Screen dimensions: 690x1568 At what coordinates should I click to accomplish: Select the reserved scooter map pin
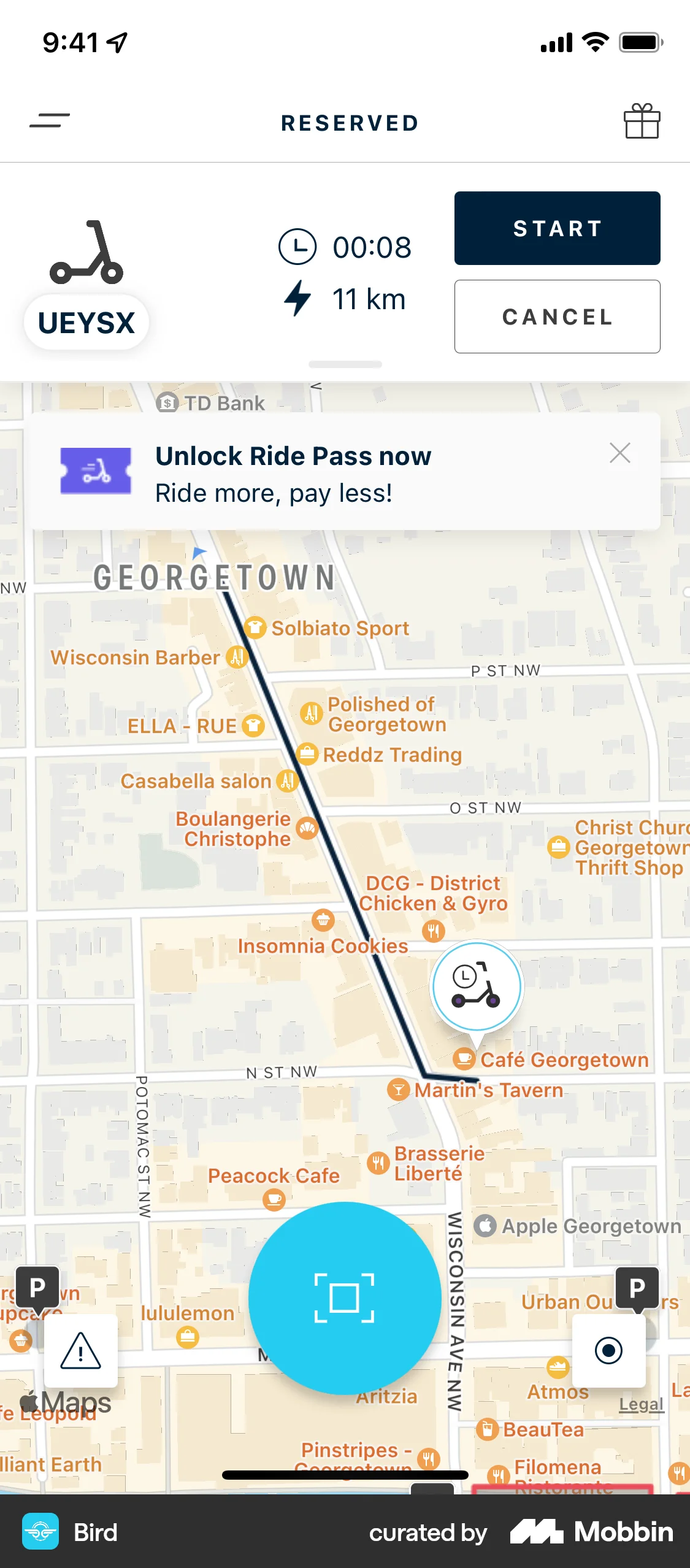tap(477, 986)
